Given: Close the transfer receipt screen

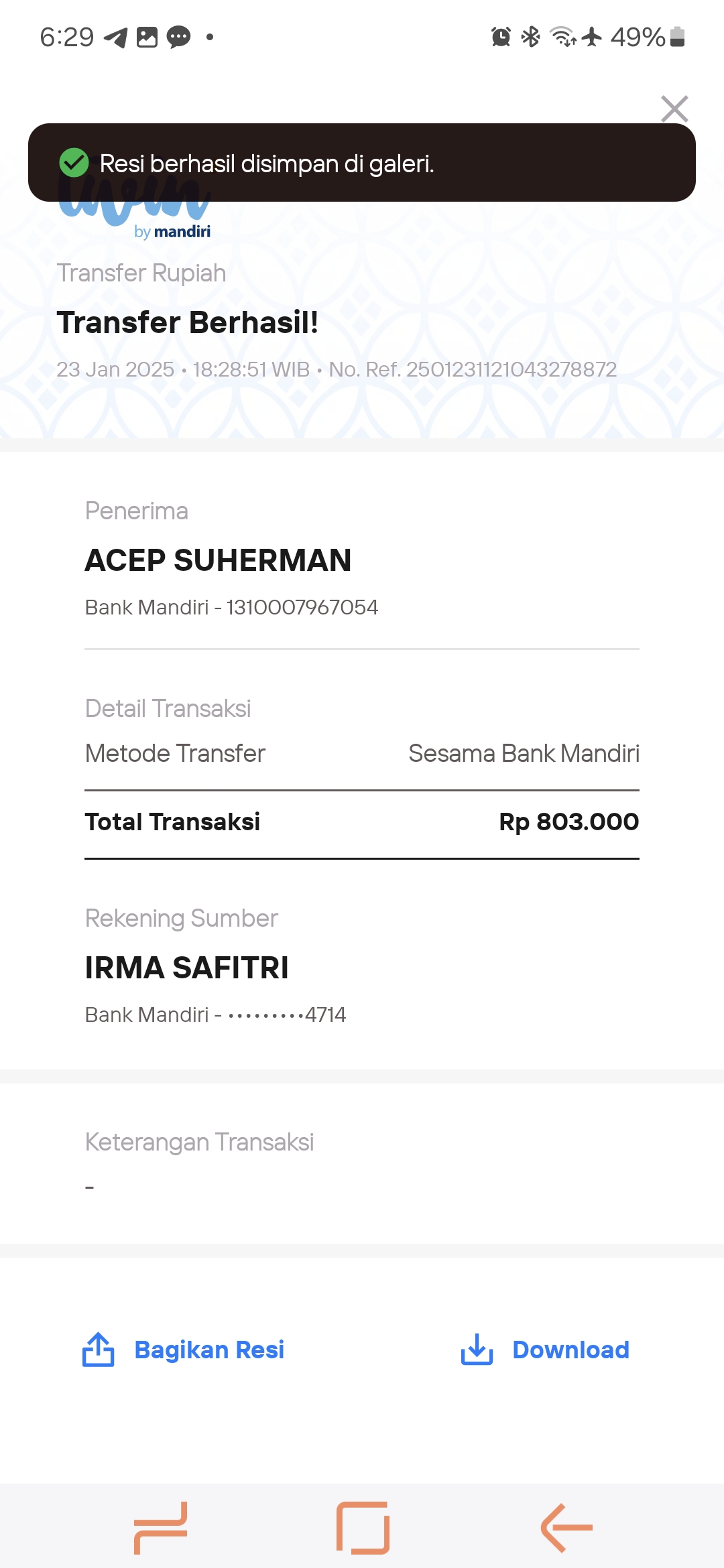Looking at the screenshot, I should 674,109.
